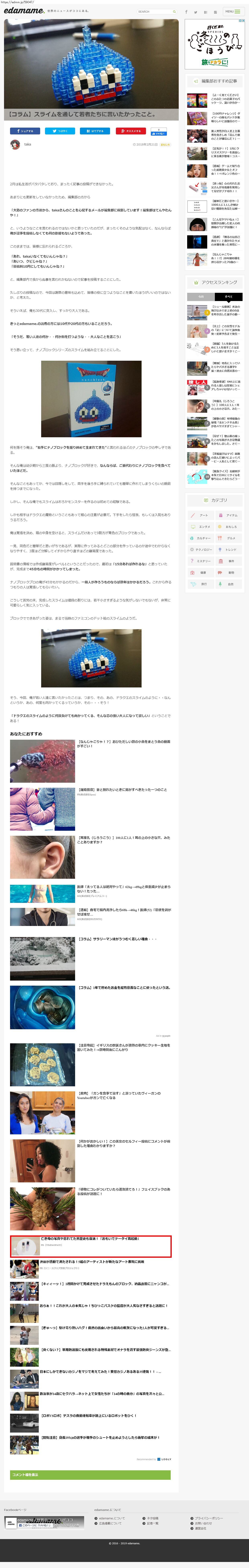Tweet the article with the つぶやく button
The height and width of the screenshot is (1568, 249).
point(60,131)
